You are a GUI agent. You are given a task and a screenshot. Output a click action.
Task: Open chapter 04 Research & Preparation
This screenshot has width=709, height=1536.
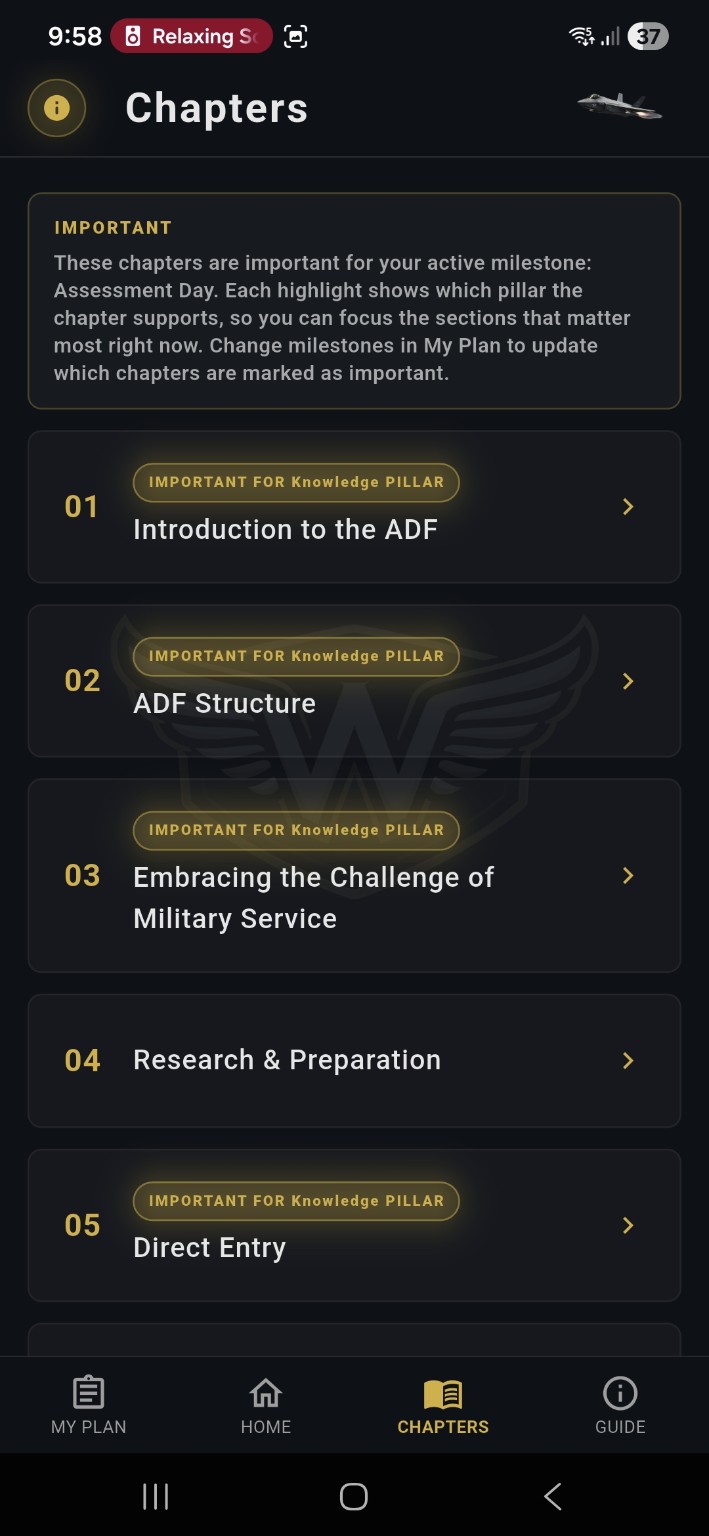click(354, 1061)
